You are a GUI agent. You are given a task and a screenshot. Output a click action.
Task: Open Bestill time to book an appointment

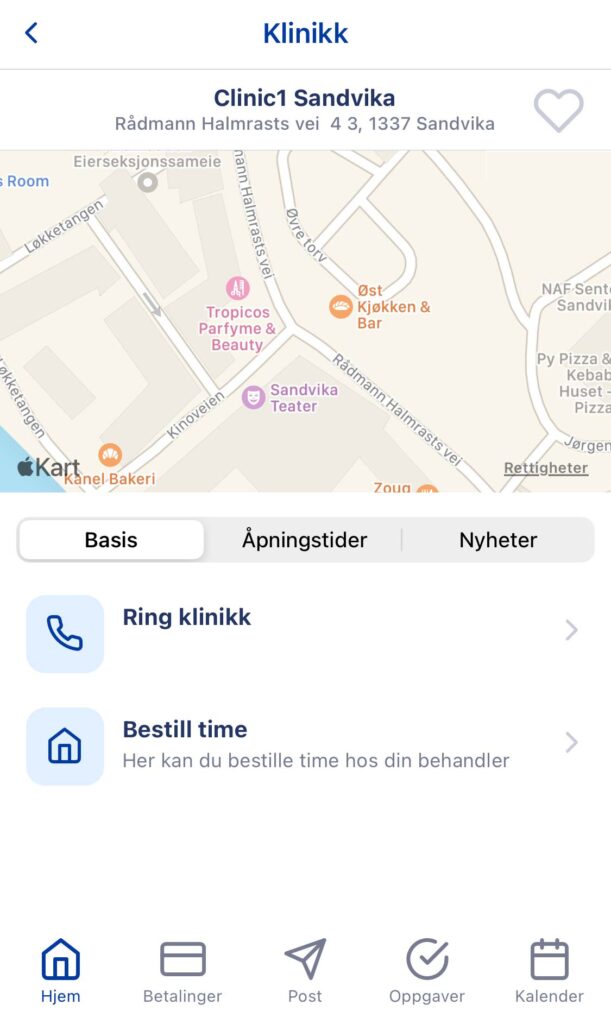pos(305,743)
